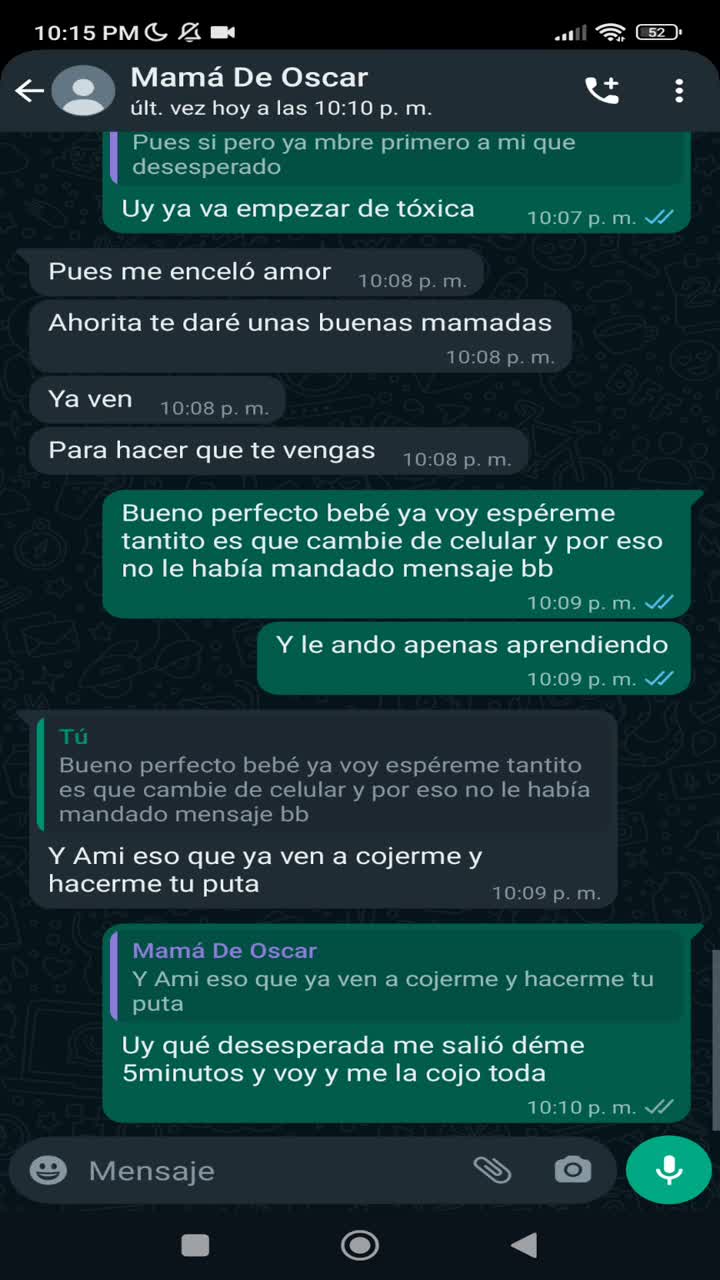Open the emoji picker
720x1280 pixels.
[x=48, y=1170]
